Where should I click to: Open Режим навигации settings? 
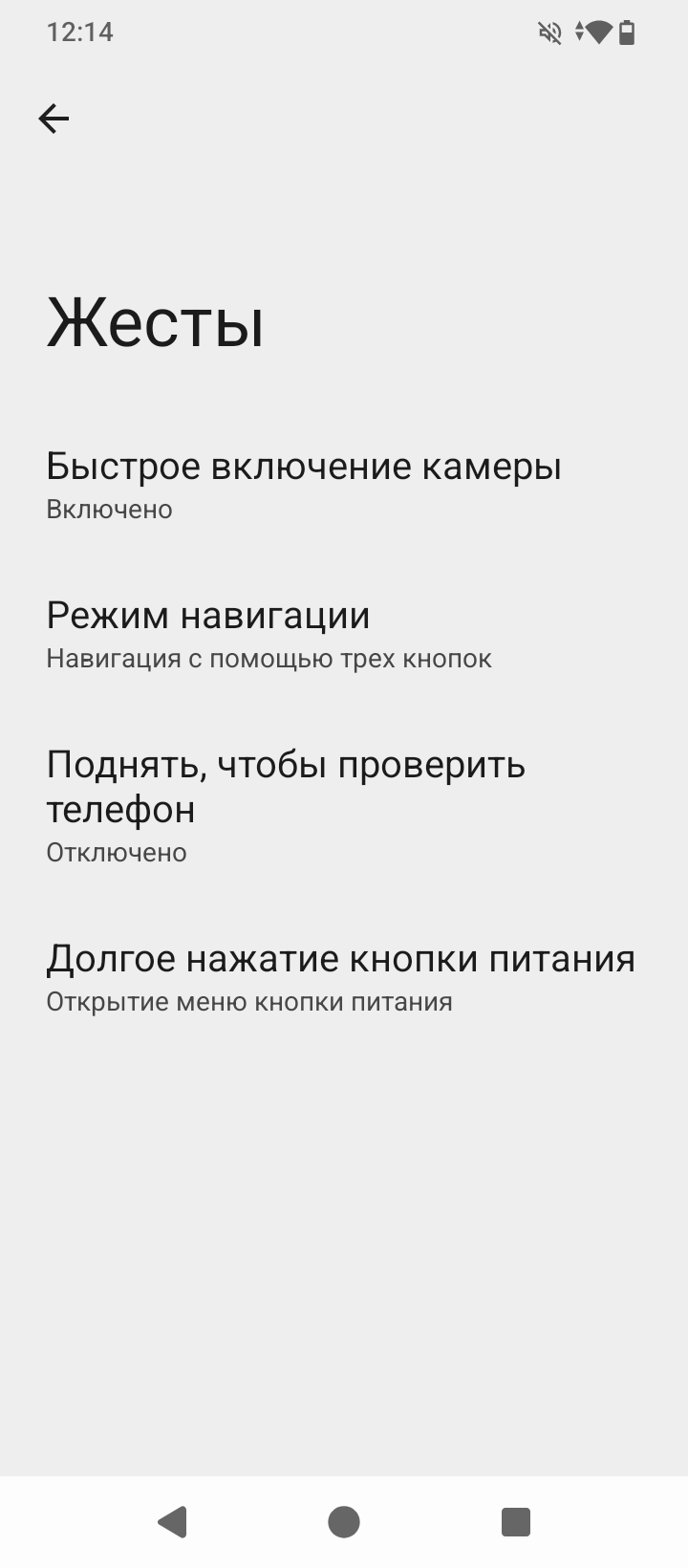click(269, 634)
